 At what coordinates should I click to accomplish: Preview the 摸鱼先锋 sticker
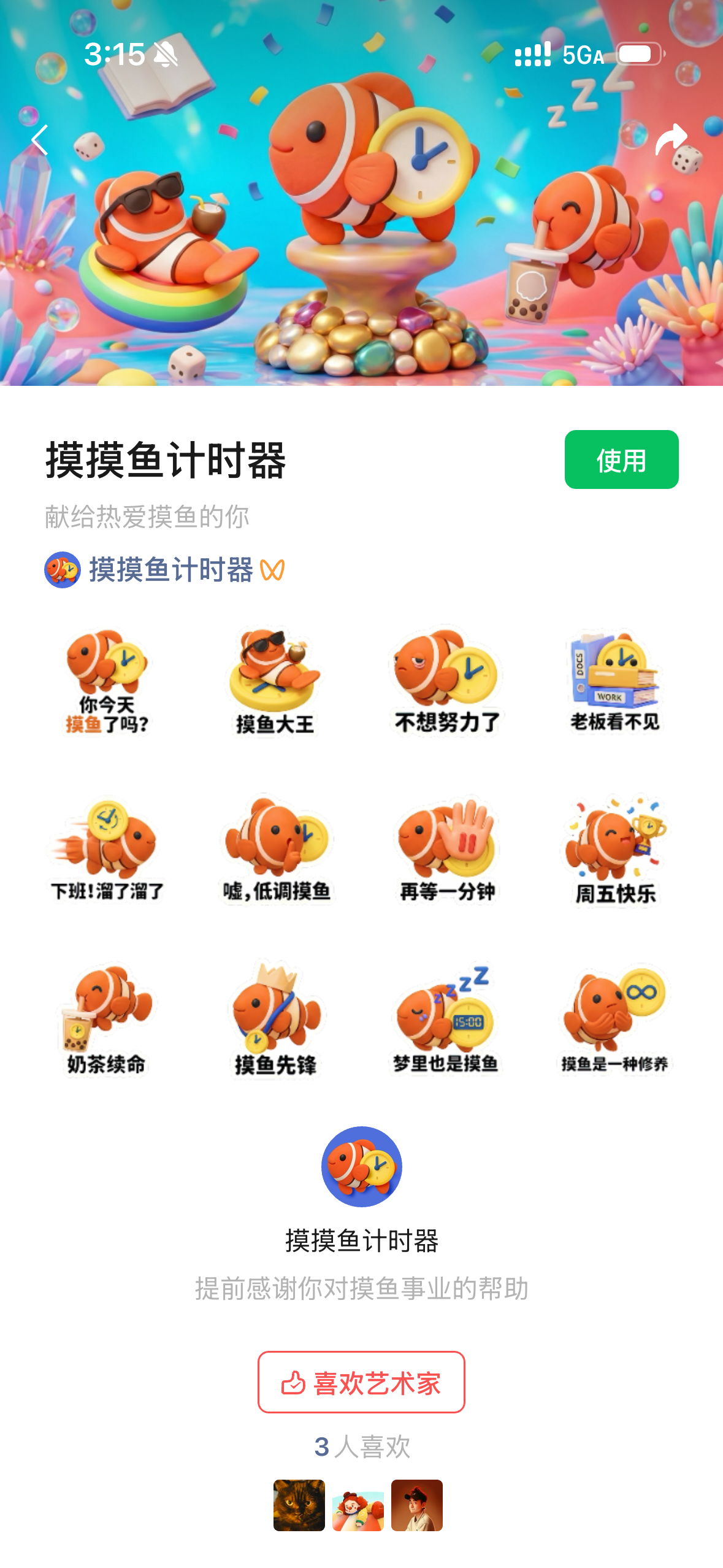click(x=275, y=1020)
